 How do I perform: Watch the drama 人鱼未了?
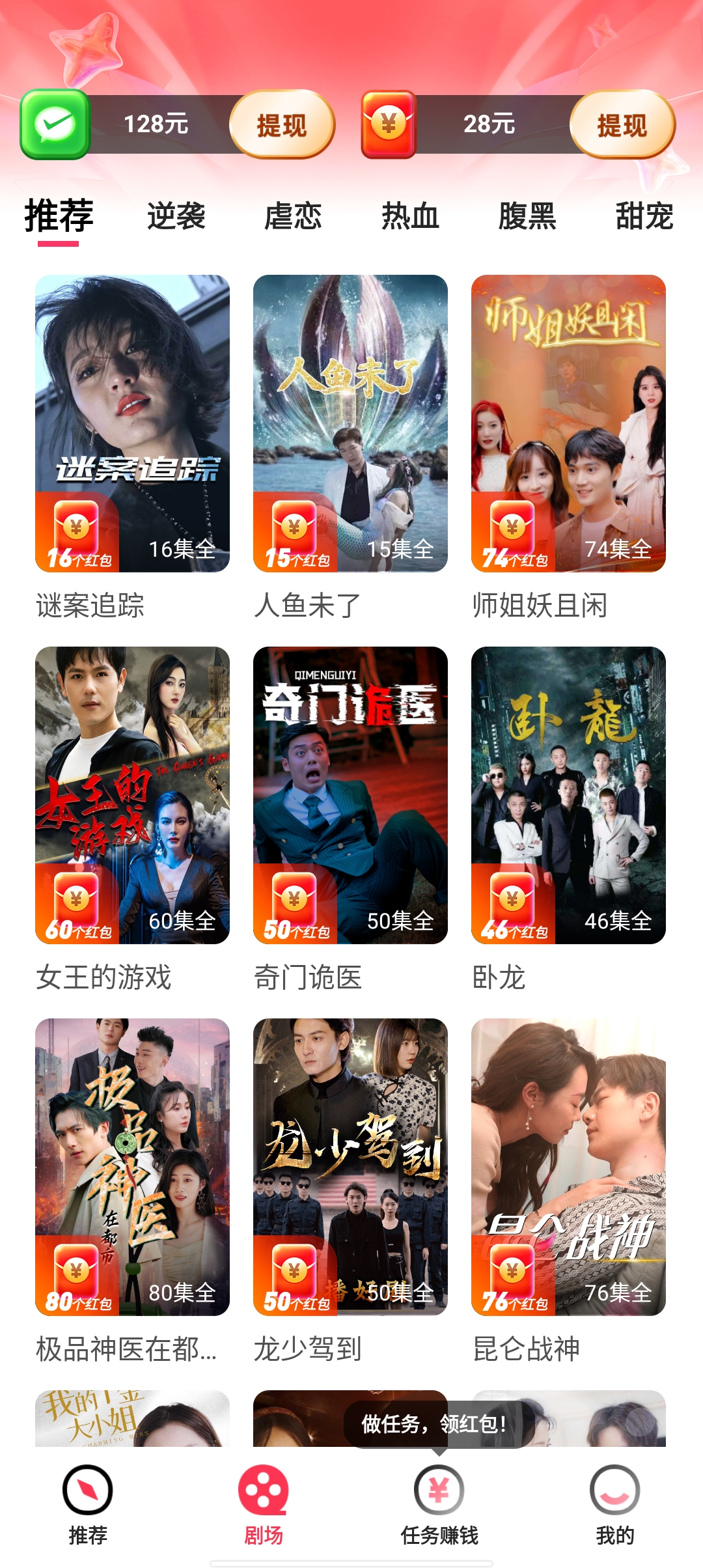pos(350,423)
